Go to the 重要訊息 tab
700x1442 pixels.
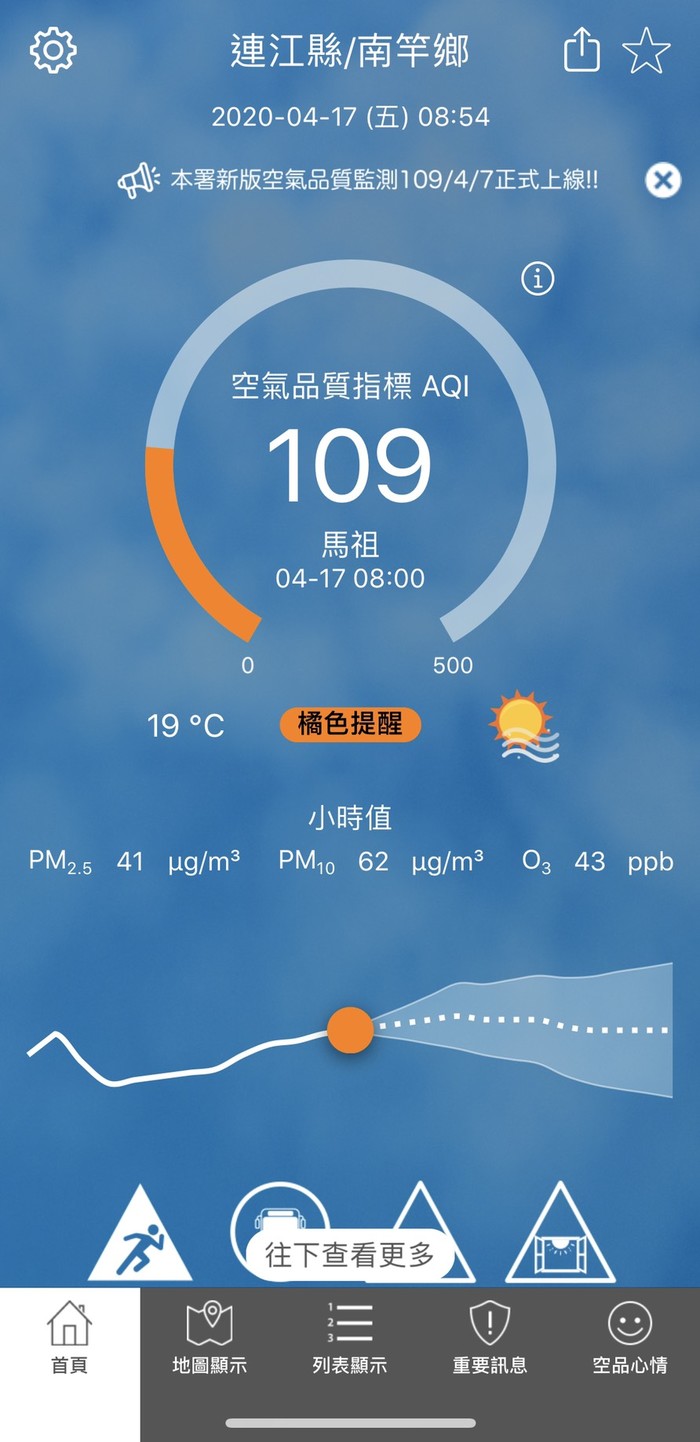[490, 1338]
